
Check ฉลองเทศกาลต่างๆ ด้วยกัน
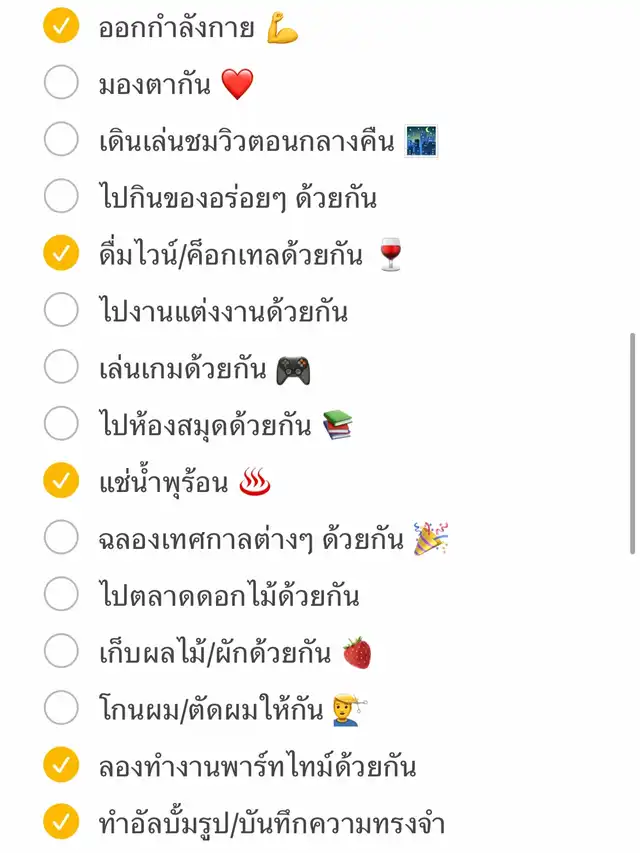(61, 539)
